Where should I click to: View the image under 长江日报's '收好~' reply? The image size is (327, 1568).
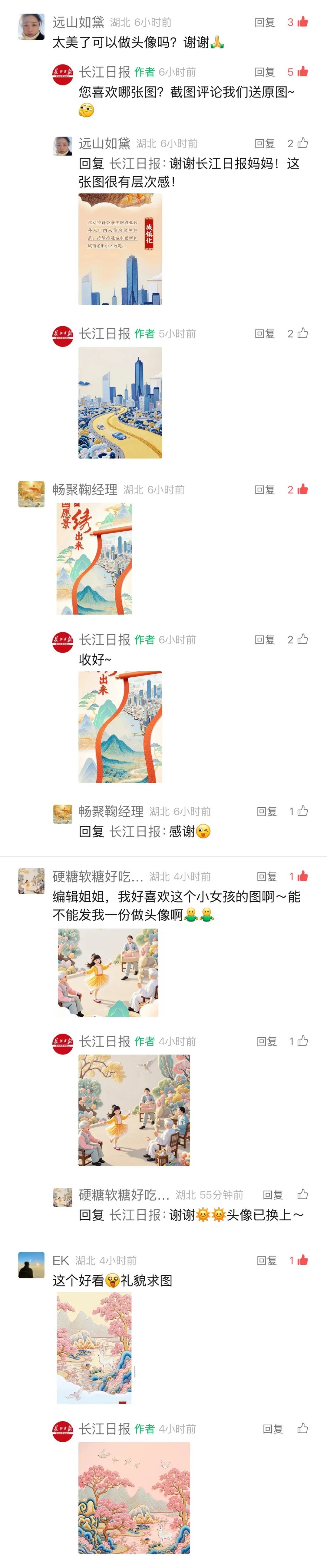[120, 727]
